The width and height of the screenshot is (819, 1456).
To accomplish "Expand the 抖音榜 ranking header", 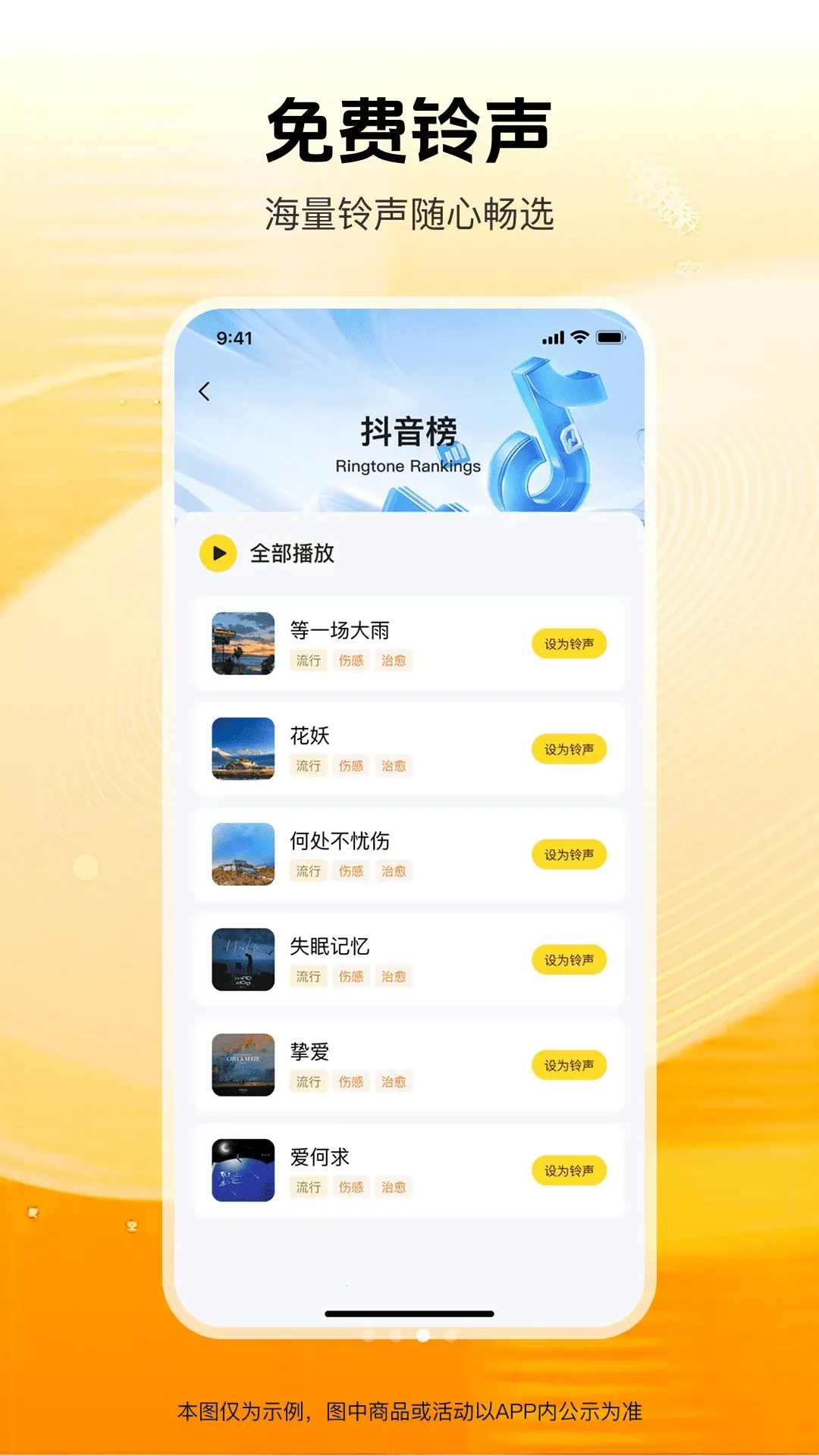I will click(x=409, y=432).
